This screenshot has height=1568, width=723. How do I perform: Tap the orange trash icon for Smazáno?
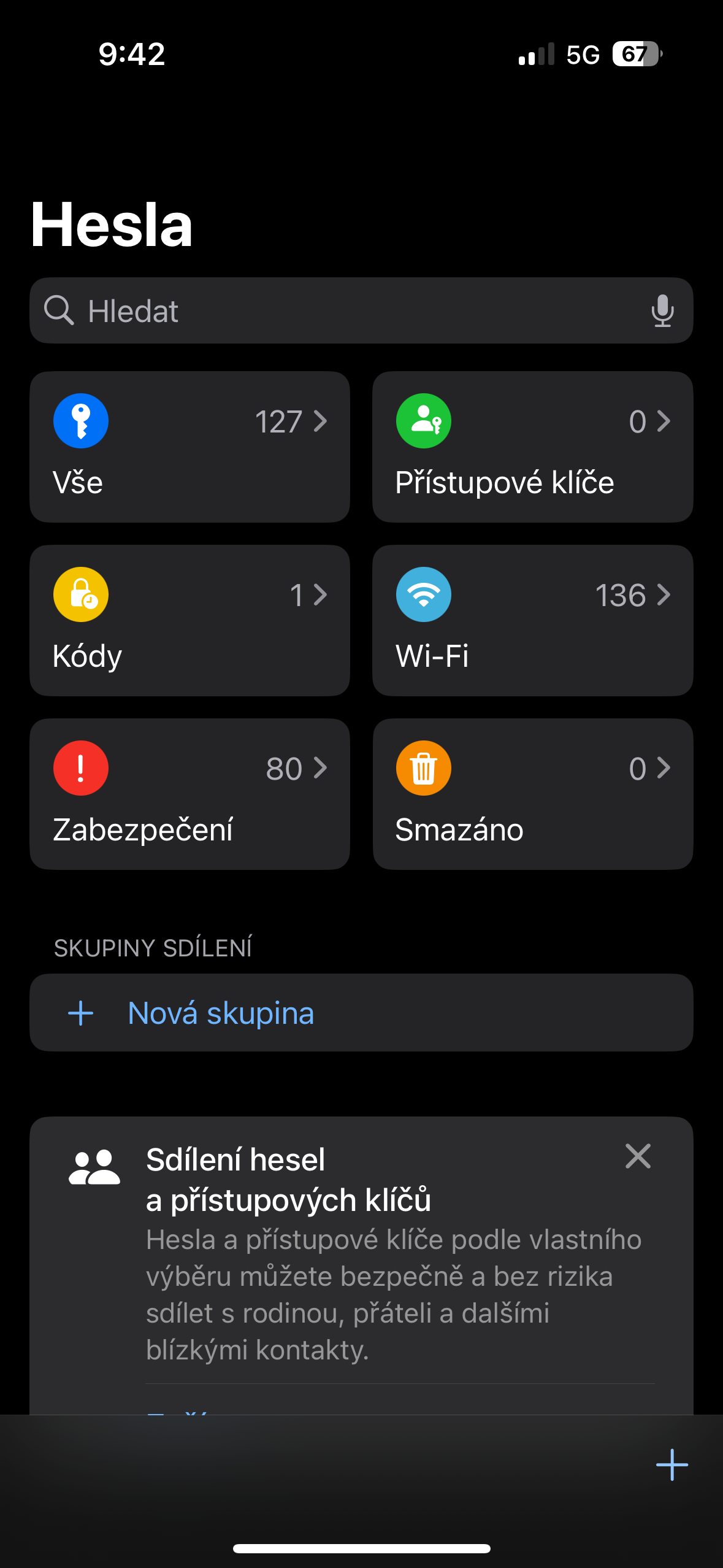click(x=423, y=767)
